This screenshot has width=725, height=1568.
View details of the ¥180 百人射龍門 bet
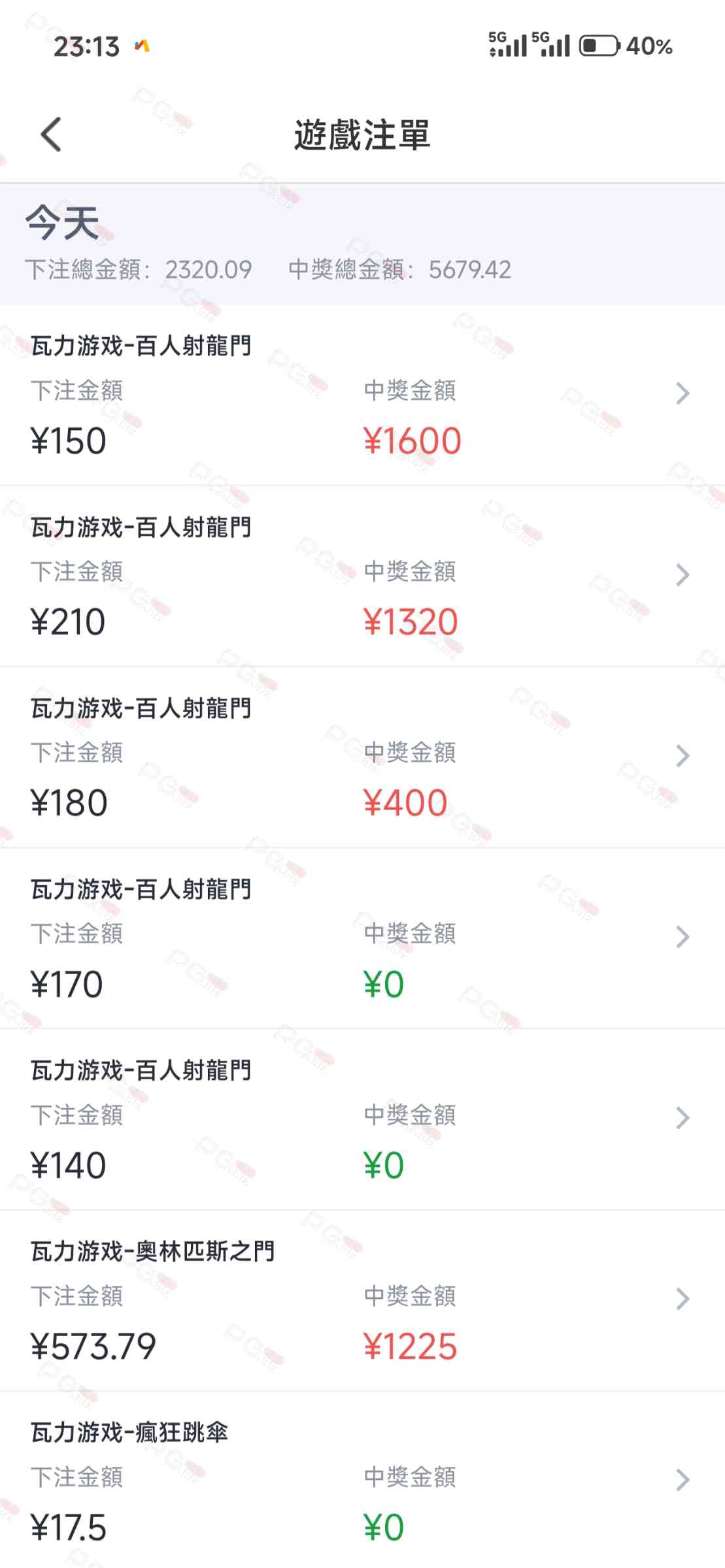(682, 756)
